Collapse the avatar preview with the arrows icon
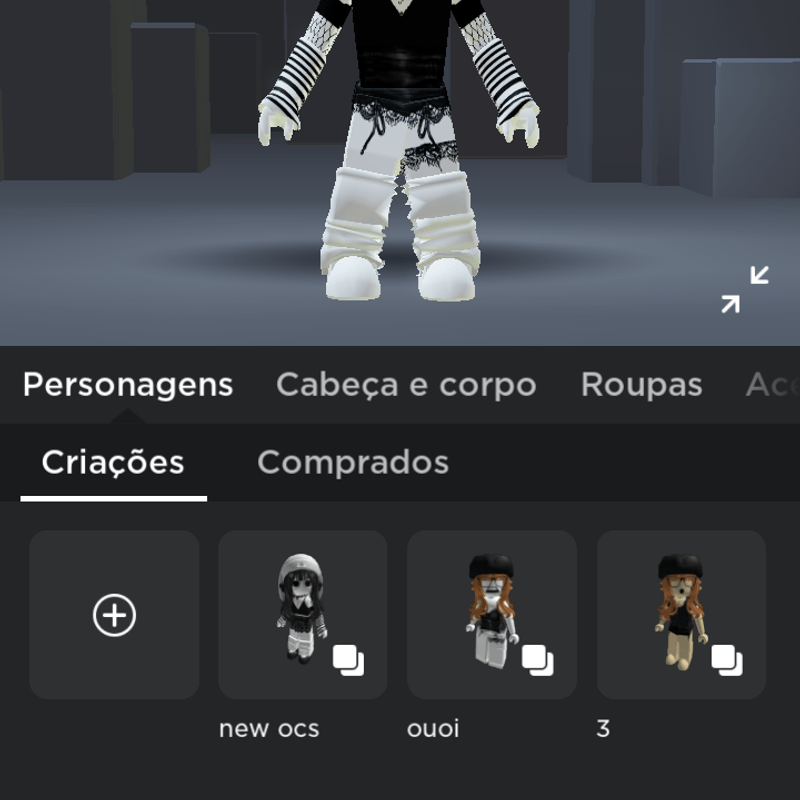The height and width of the screenshot is (800, 800). coord(745,289)
